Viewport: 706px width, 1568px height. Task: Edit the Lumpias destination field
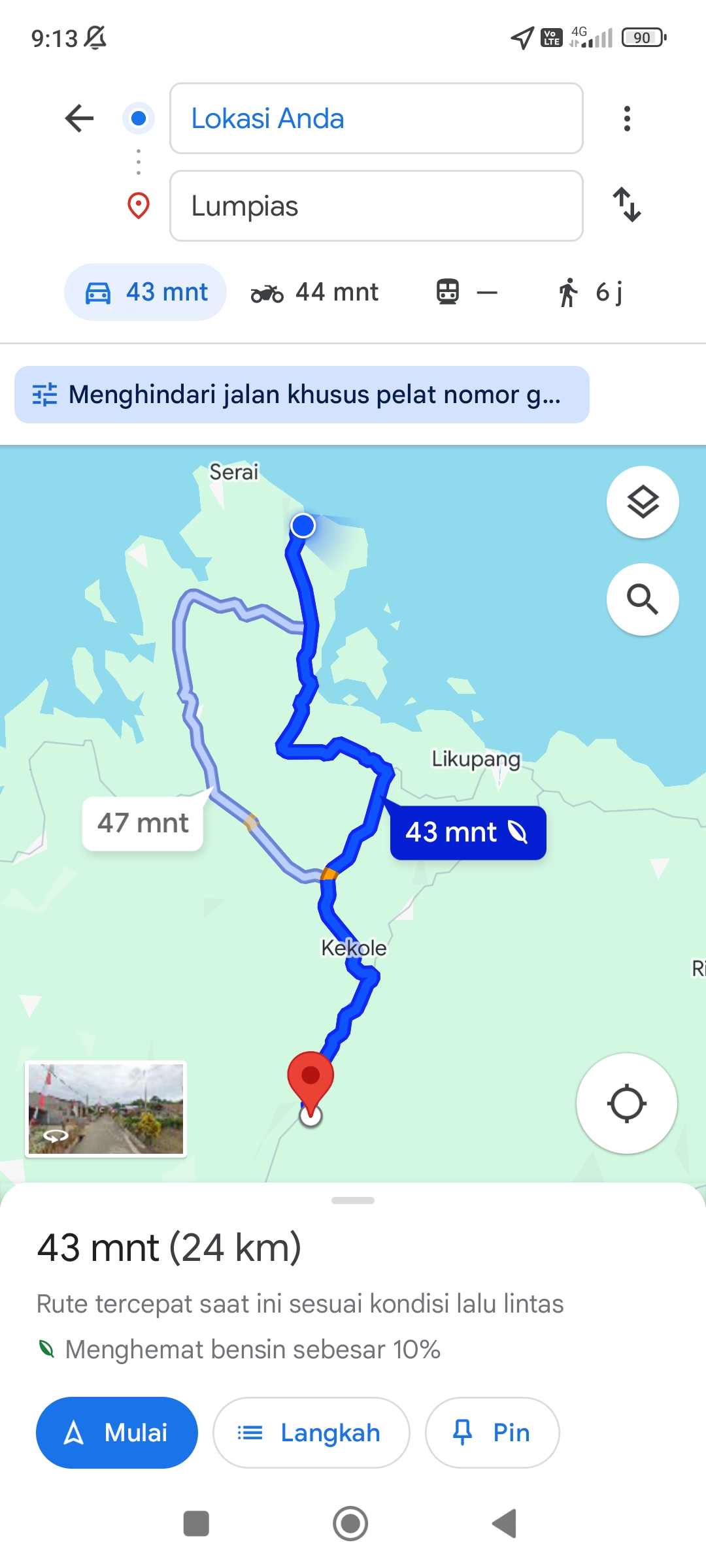point(376,206)
